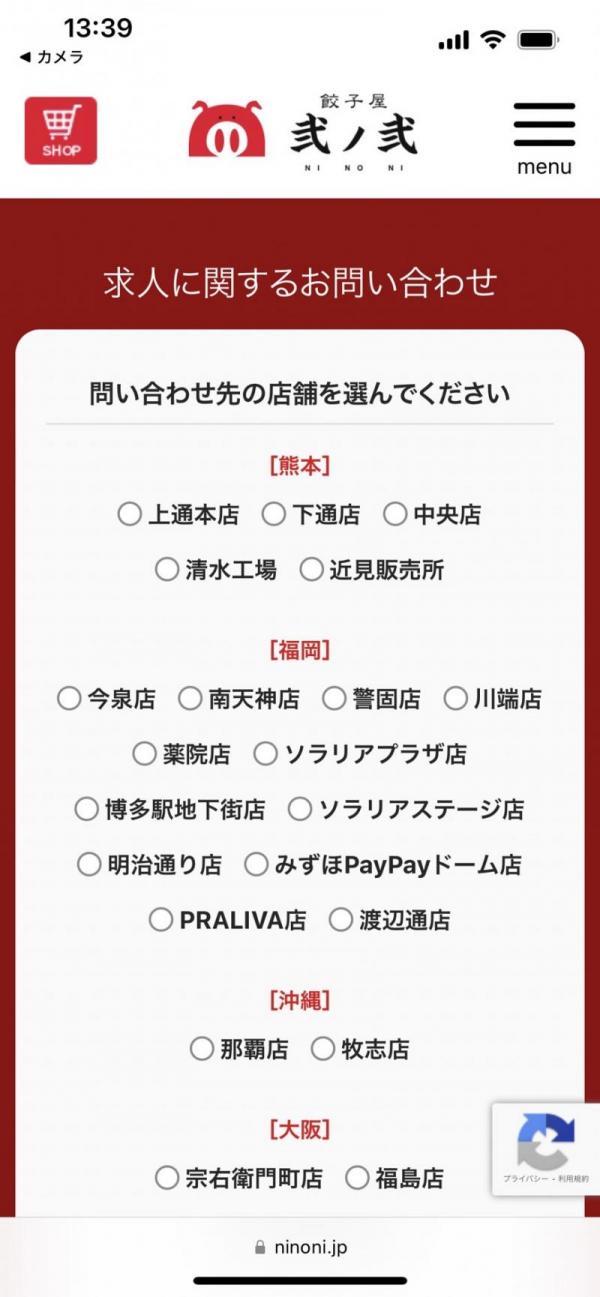Select 近見販売所 as inquiry destination

tap(313, 570)
